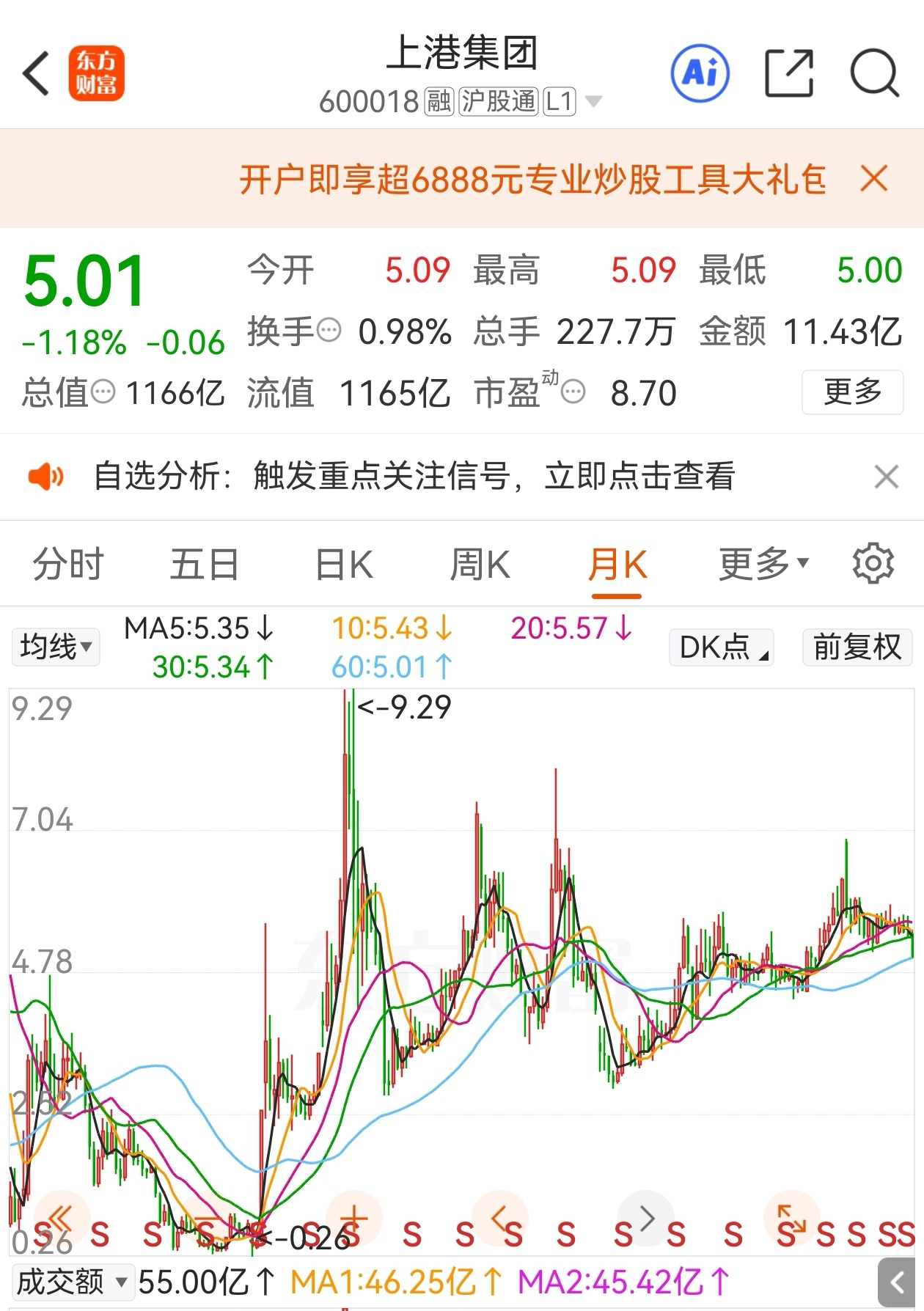Image resolution: width=924 pixels, height=1311 pixels.
Task: Click the fast-rewind chart navigation icon
Action: 62,1217
